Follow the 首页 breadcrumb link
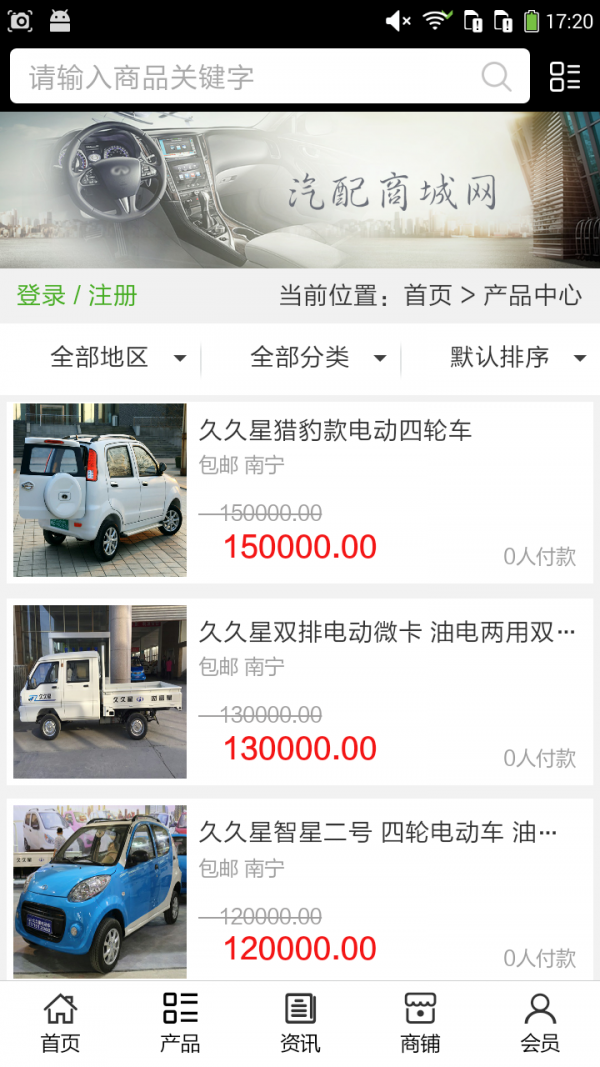600x1067 pixels. (428, 296)
